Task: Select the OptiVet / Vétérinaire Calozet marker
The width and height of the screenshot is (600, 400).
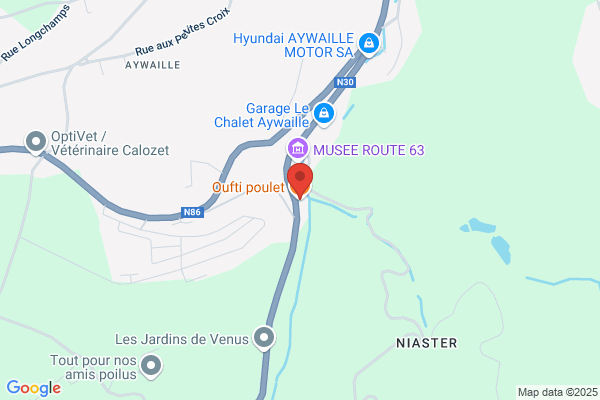Action: tap(36, 142)
